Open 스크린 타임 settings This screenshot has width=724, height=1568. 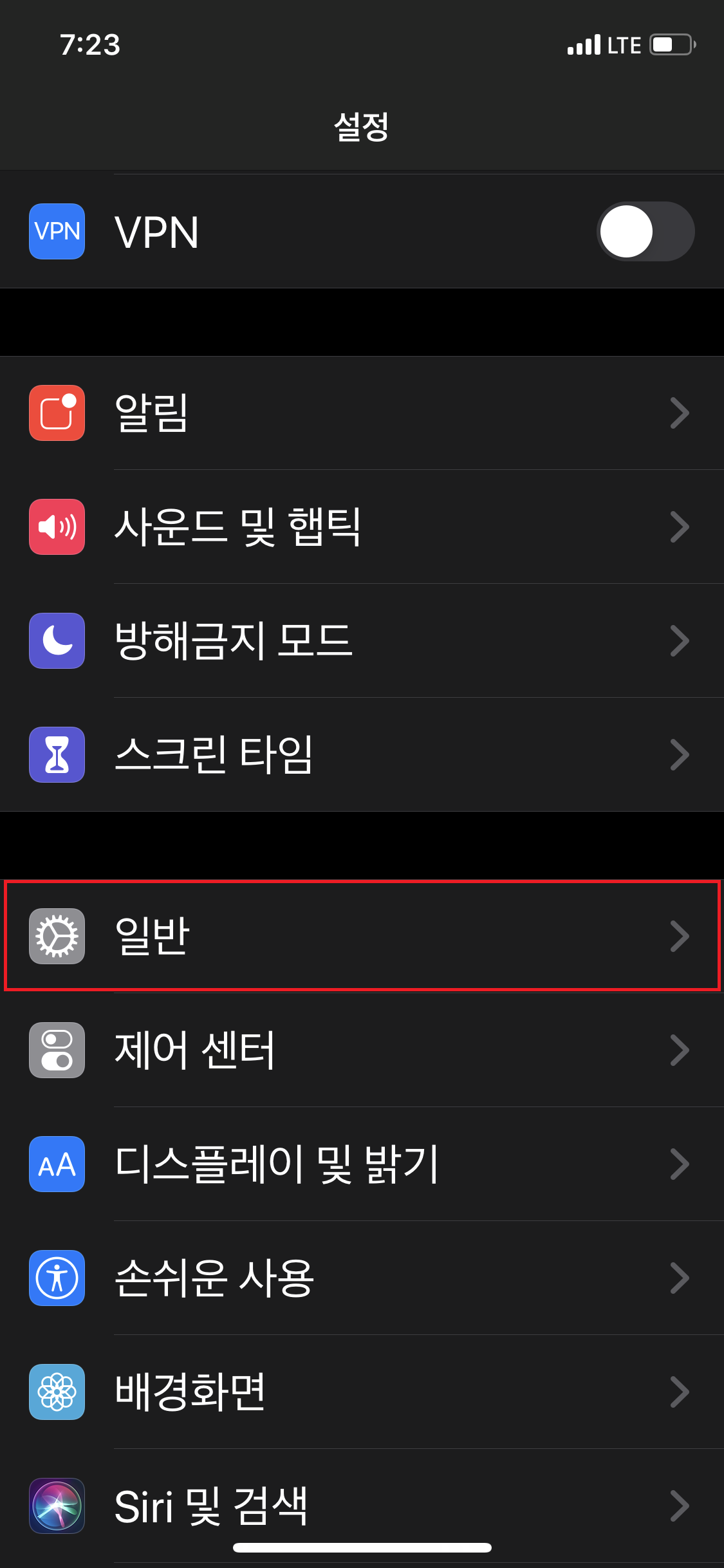click(362, 755)
